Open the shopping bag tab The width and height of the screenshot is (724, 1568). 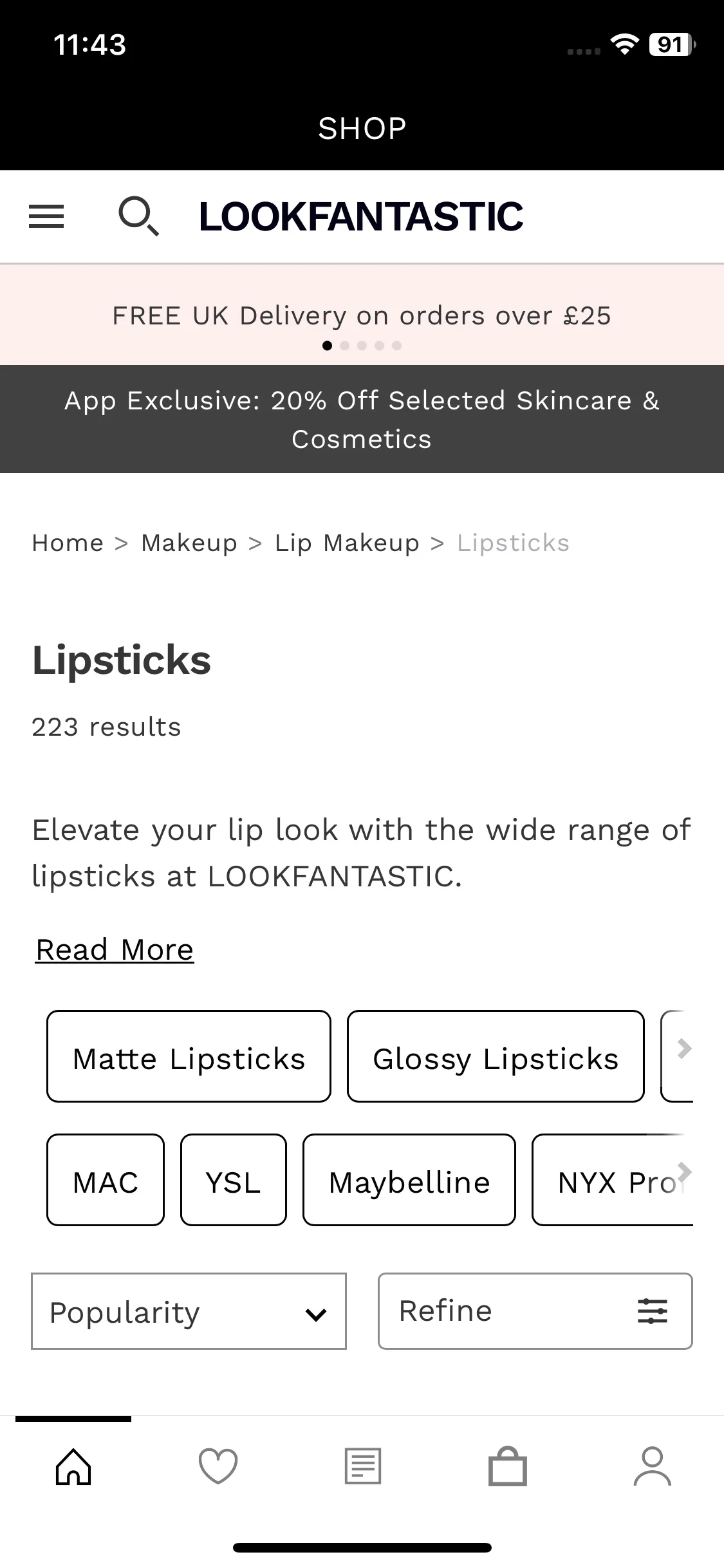[x=508, y=1466]
